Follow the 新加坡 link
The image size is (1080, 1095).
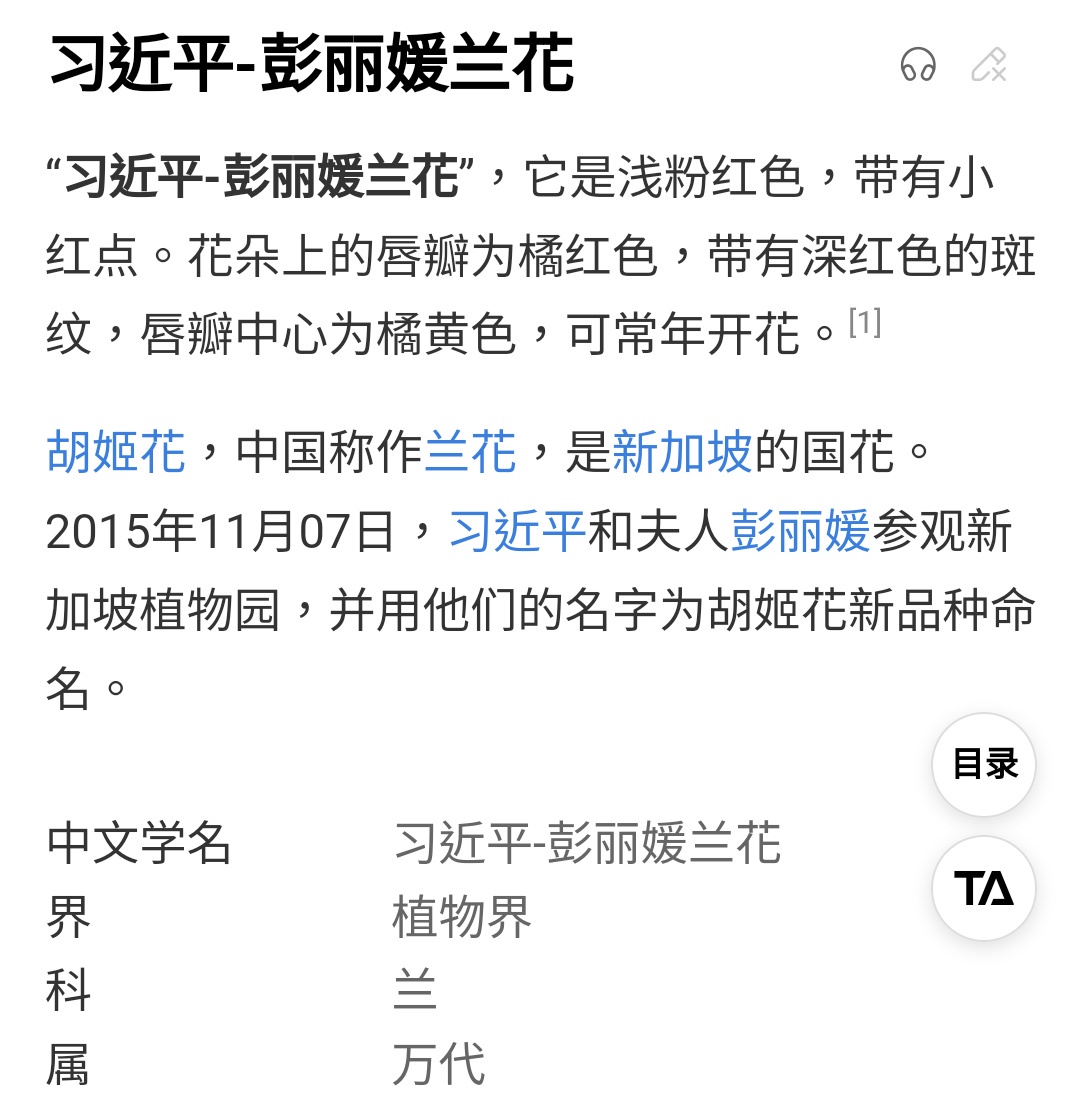(681, 452)
